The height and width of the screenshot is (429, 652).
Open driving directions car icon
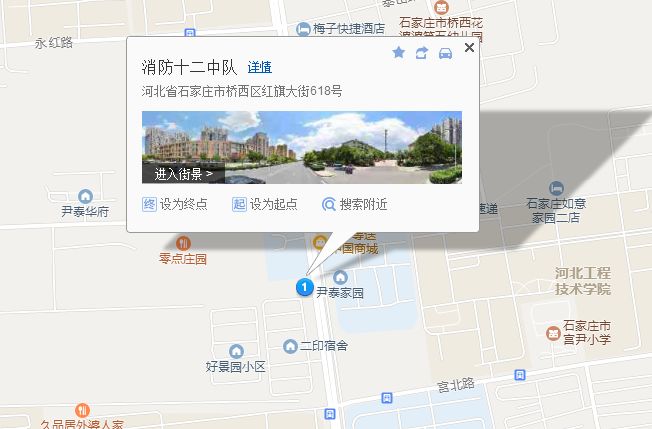click(446, 53)
